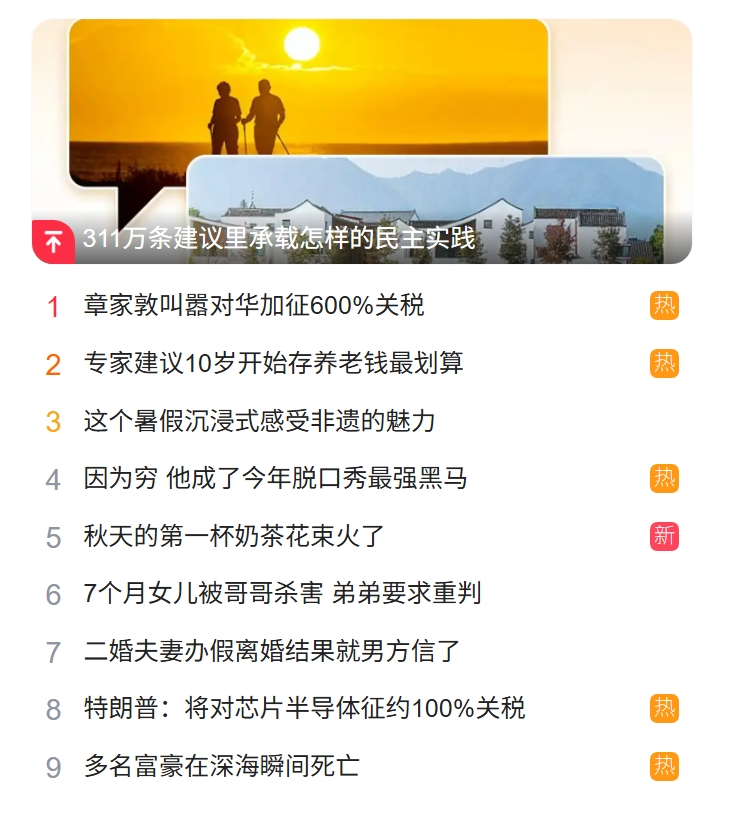Image resolution: width=729 pixels, height=814 pixels.
Task: View 二婚夫妻办假离婚结果就男方信了
Action: click(x=272, y=652)
